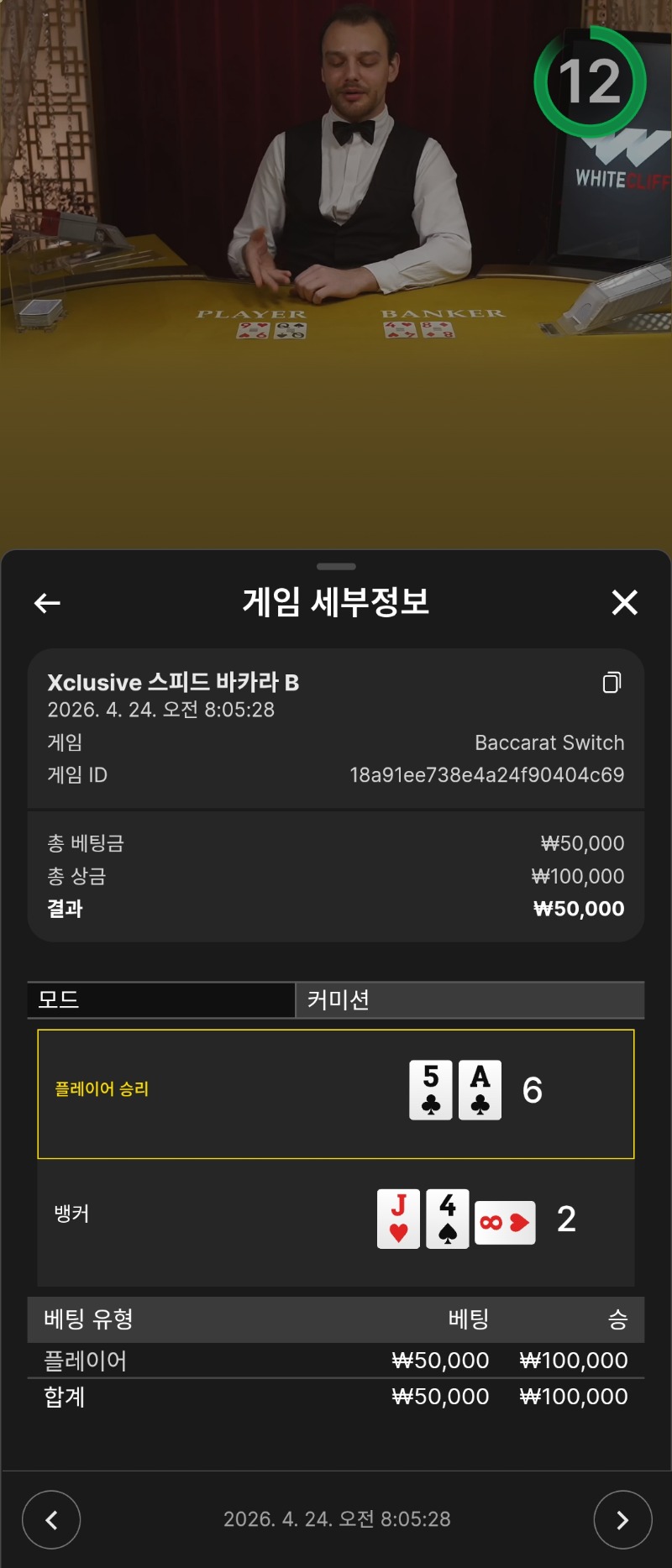Copy the game details
This screenshot has height=1568, width=672.
[612, 683]
